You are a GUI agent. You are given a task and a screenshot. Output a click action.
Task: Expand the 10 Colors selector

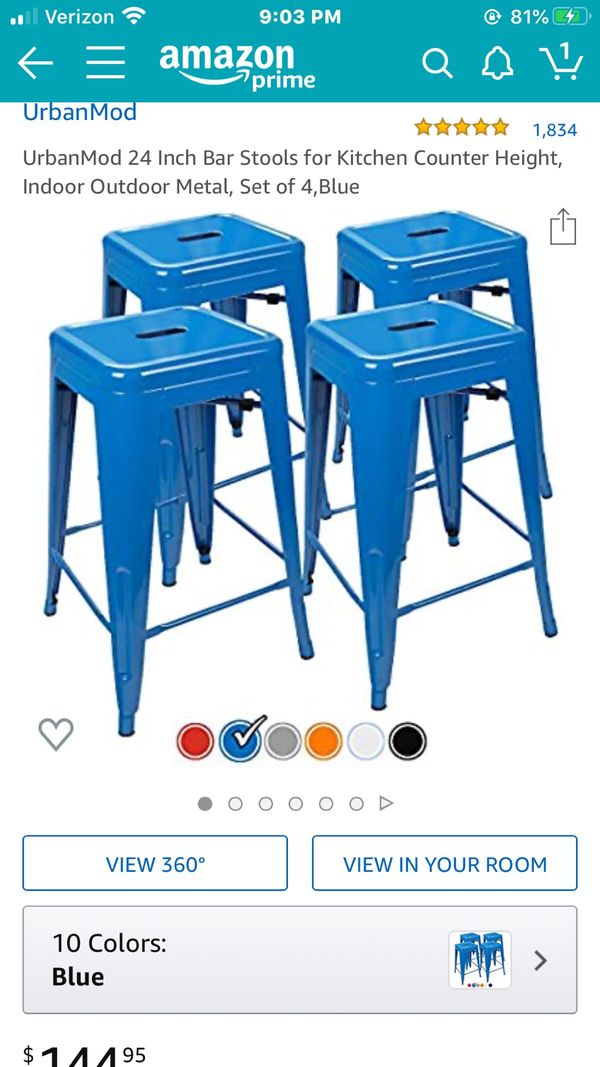pyautogui.click(x=300, y=960)
